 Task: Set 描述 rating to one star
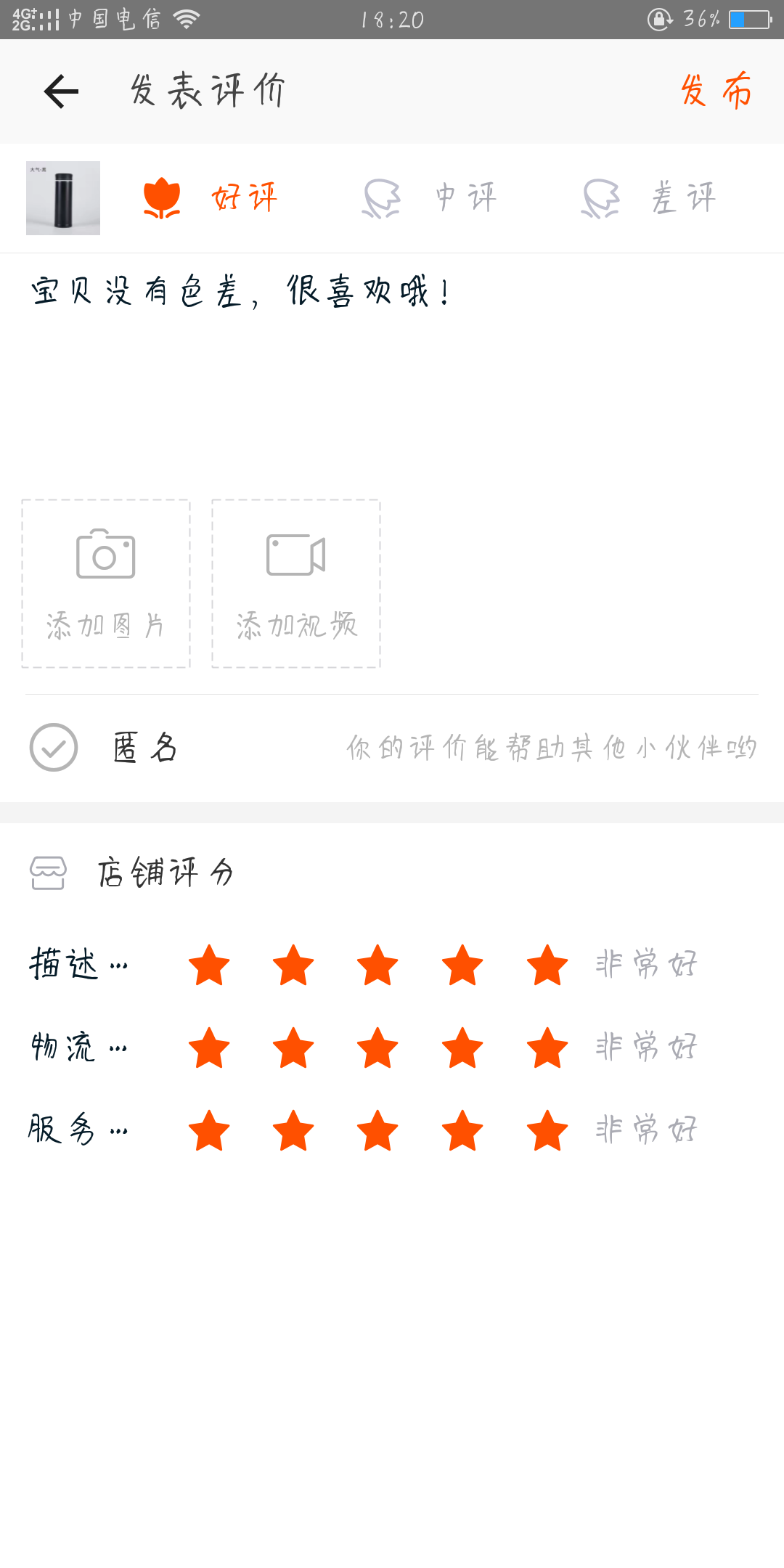tap(209, 965)
